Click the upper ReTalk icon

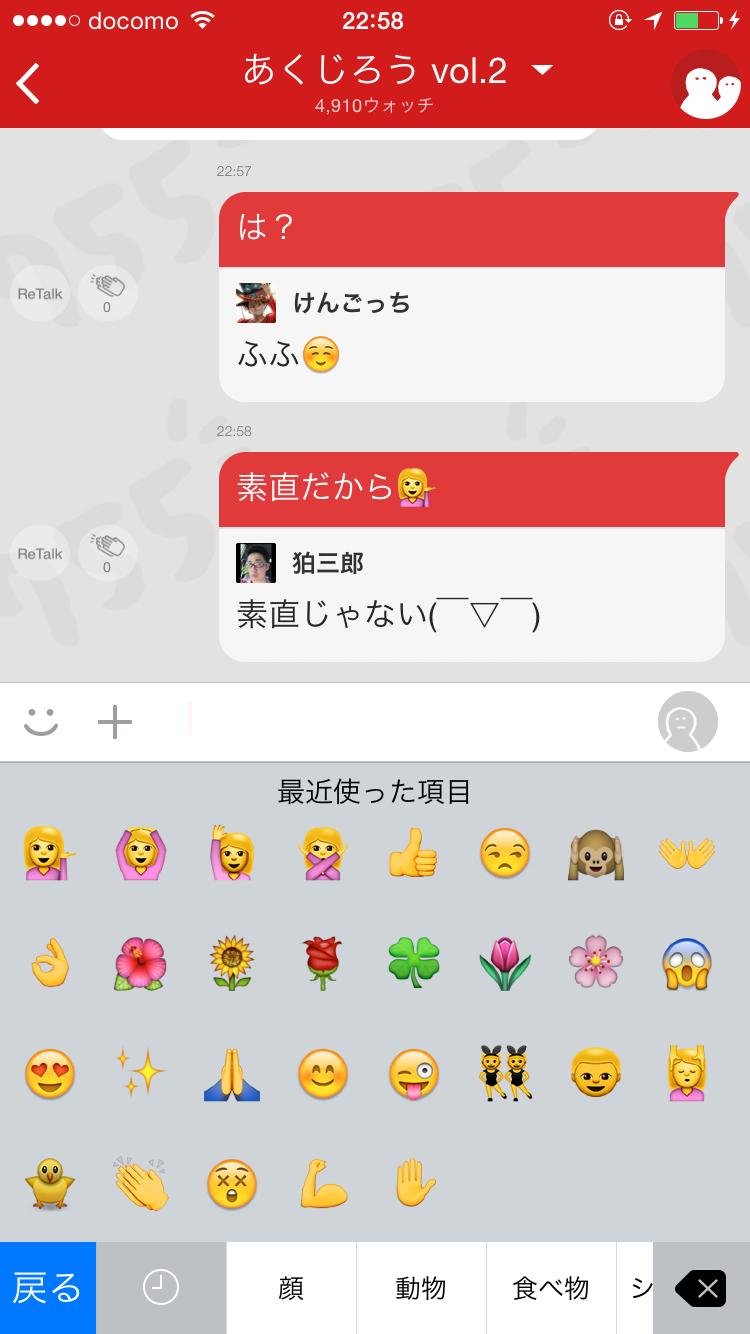(x=38, y=293)
